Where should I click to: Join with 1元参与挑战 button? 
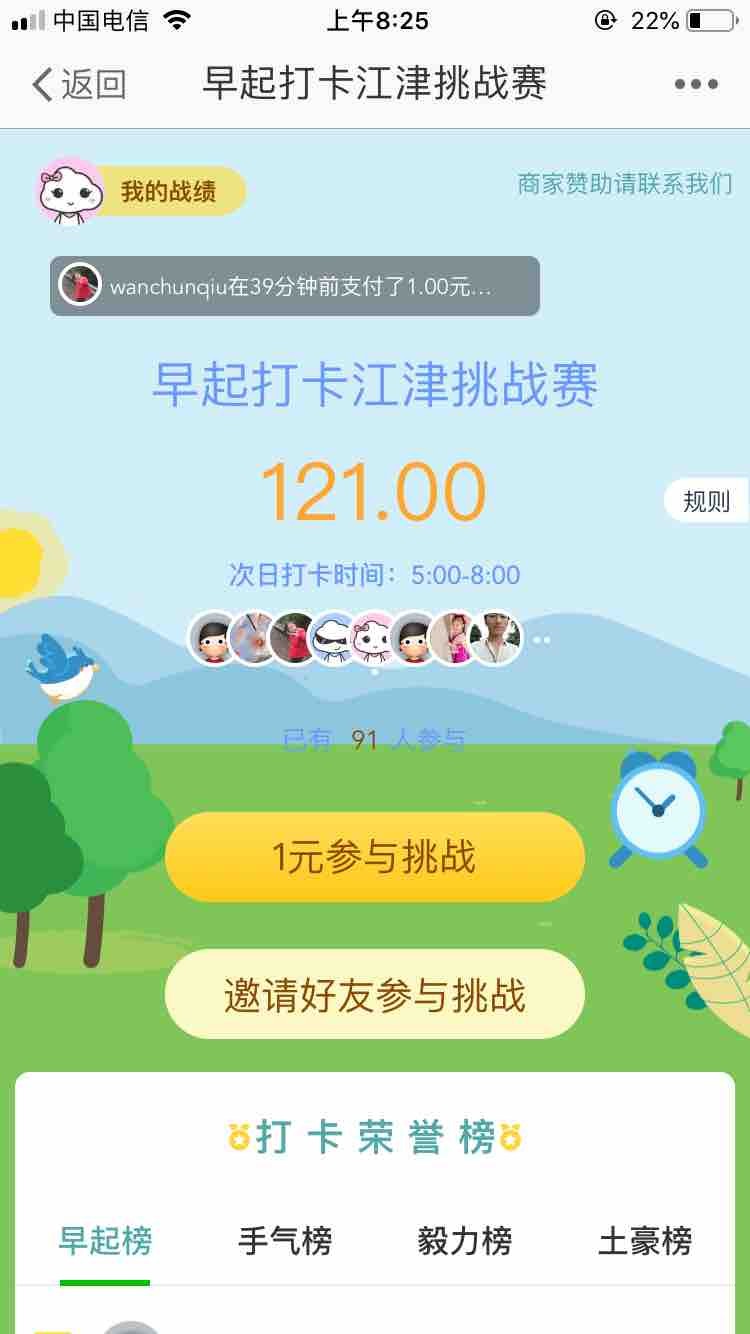coord(374,857)
